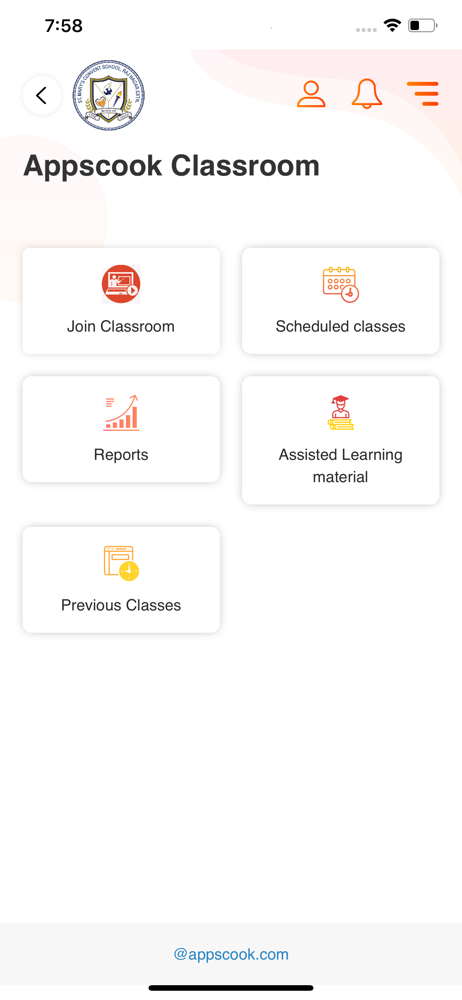
Task: Go back using the arrow button
Action: point(42,96)
